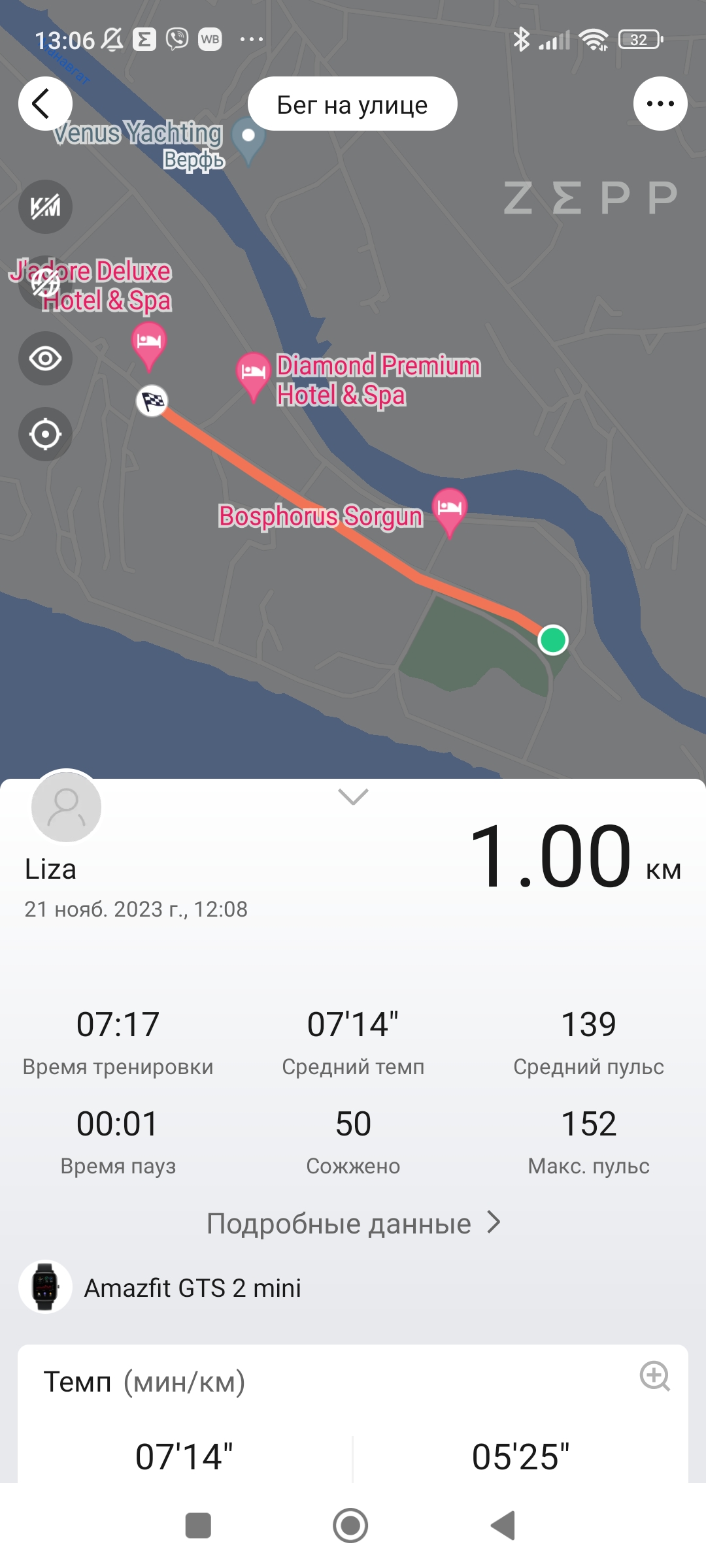The height and width of the screenshot is (1568, 706).
Task: Collapse the workout summary panel
Action: pyautogui.click(x=353, y=796)
